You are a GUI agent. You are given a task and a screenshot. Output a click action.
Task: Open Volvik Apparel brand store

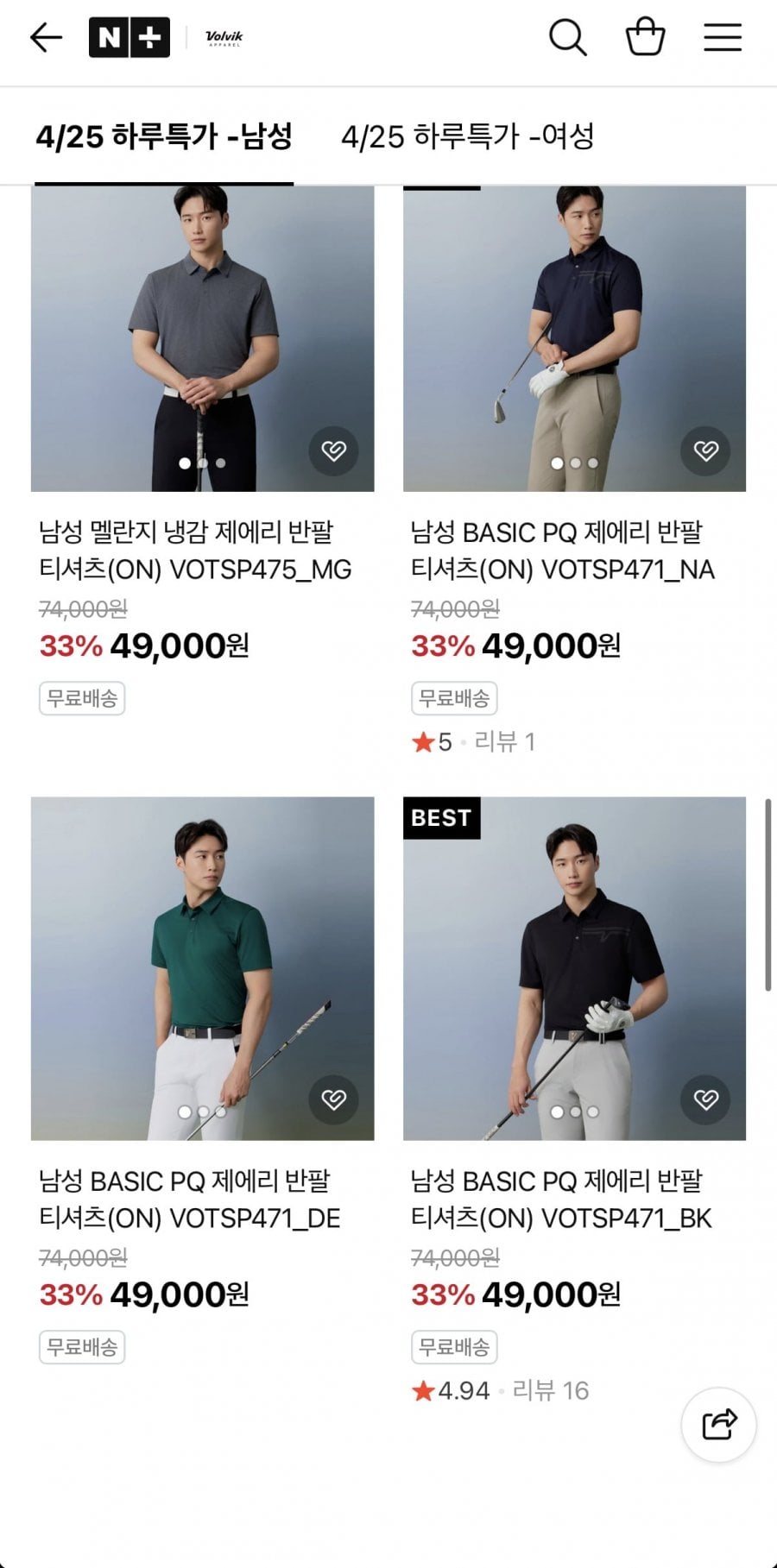224,37
